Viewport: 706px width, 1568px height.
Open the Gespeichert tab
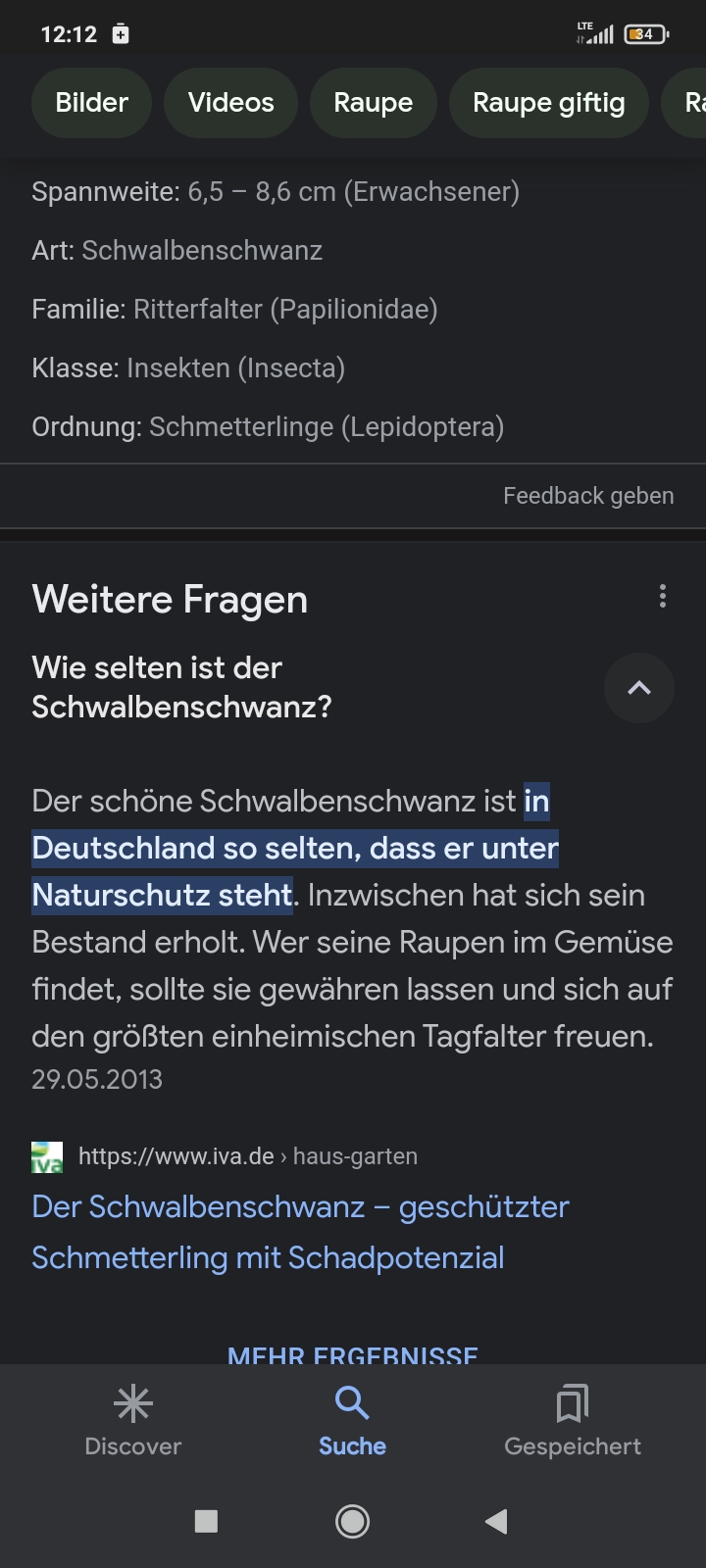point(572,1421)
